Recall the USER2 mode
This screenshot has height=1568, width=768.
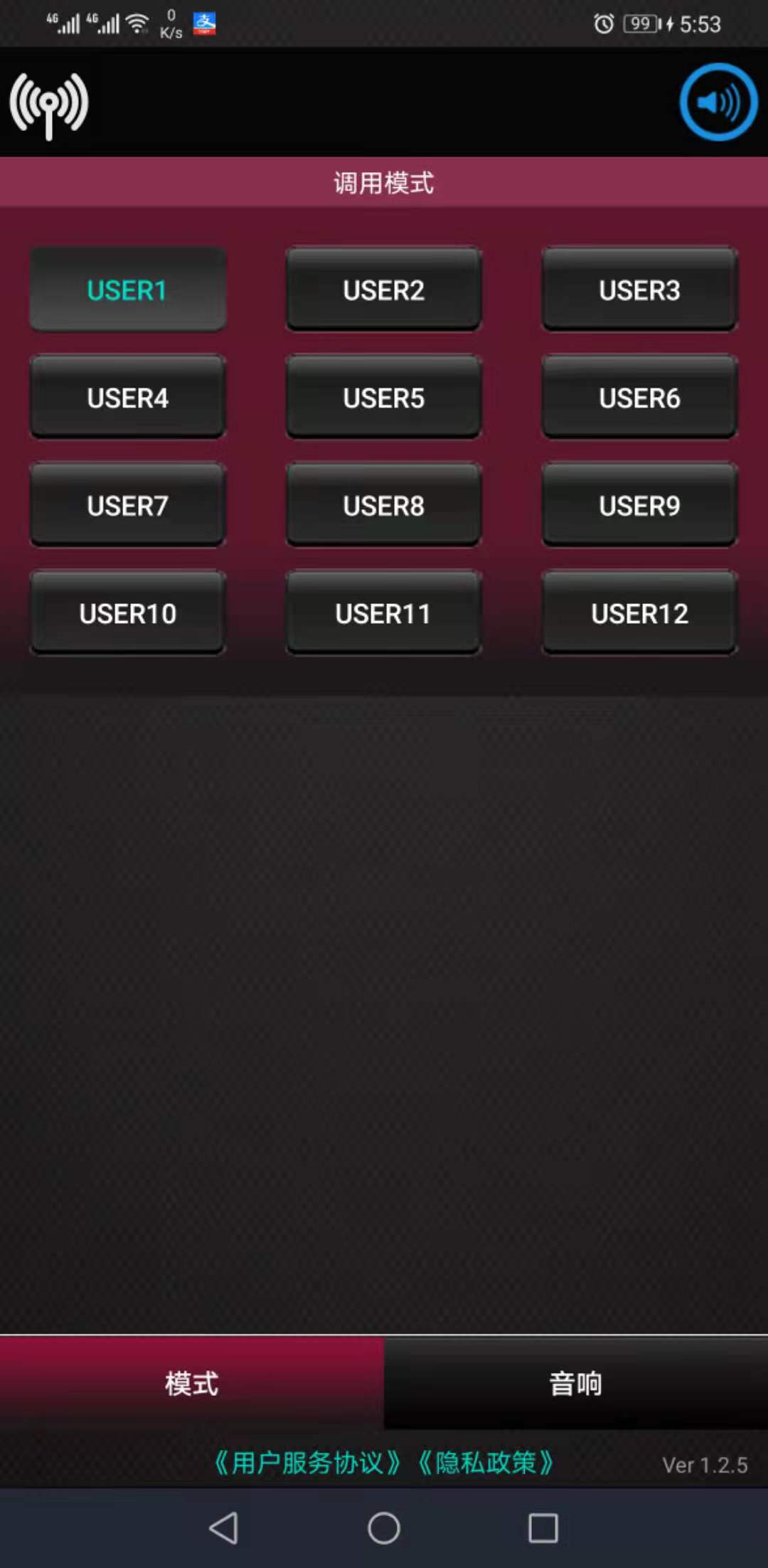point(384,290)
